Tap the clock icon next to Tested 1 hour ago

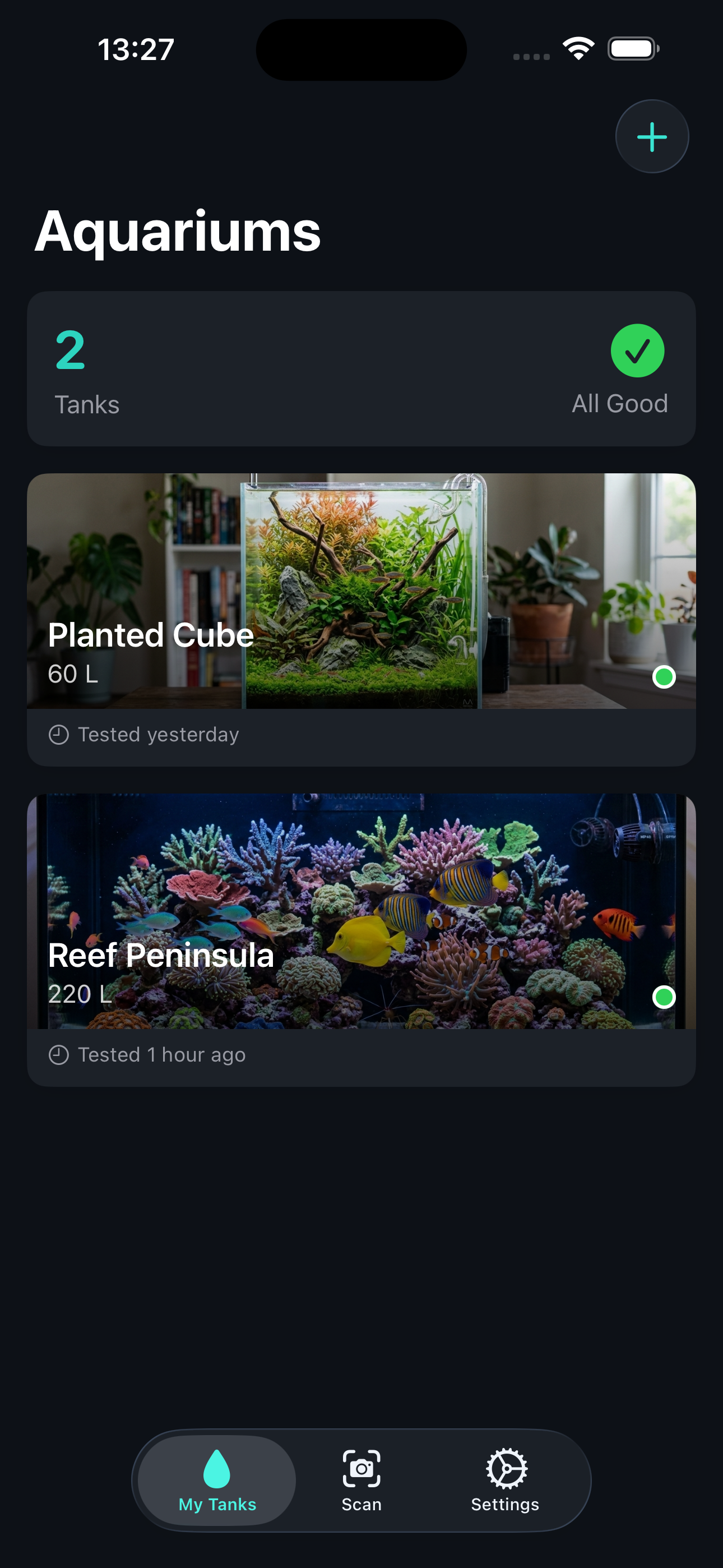click(x=58, y=1054)
